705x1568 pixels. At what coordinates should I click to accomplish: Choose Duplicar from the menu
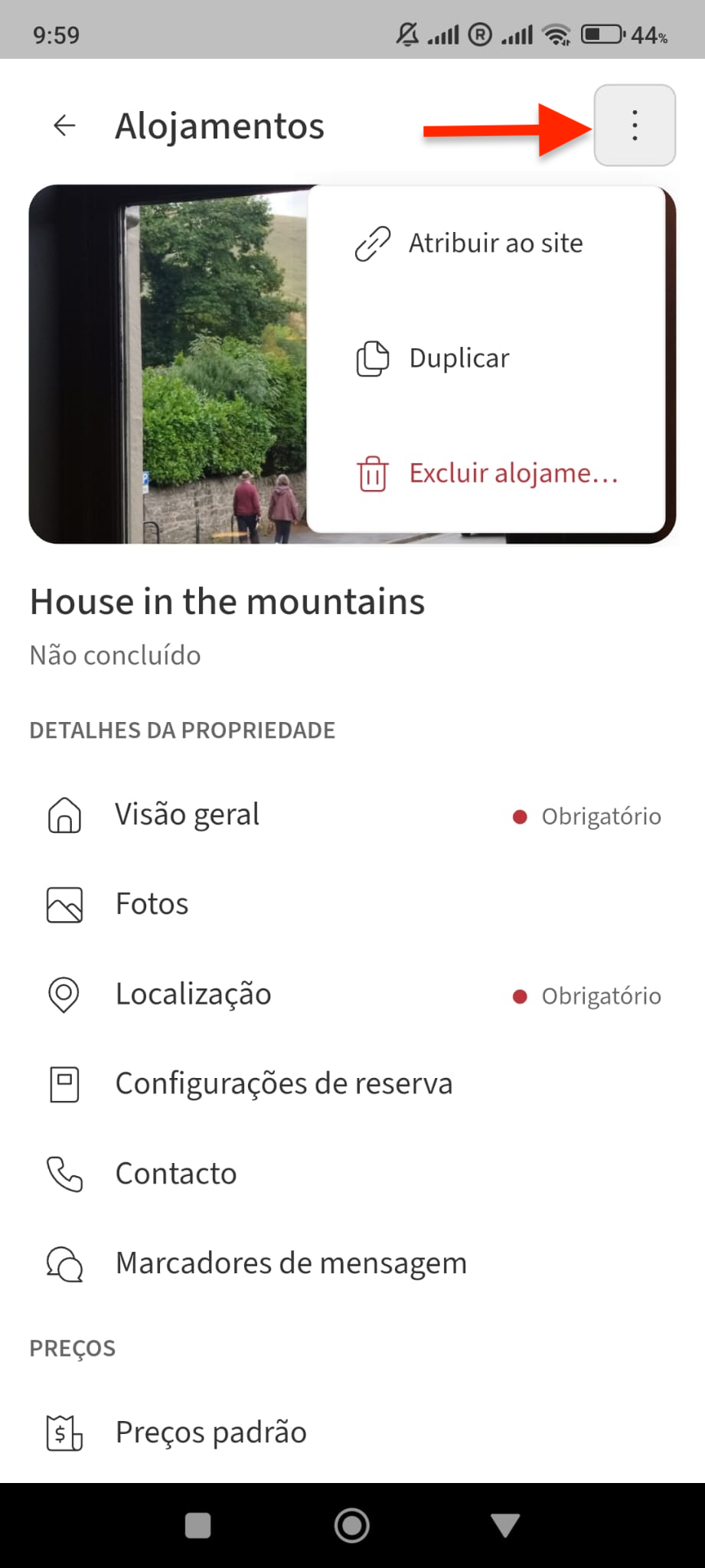coord(486,358)
